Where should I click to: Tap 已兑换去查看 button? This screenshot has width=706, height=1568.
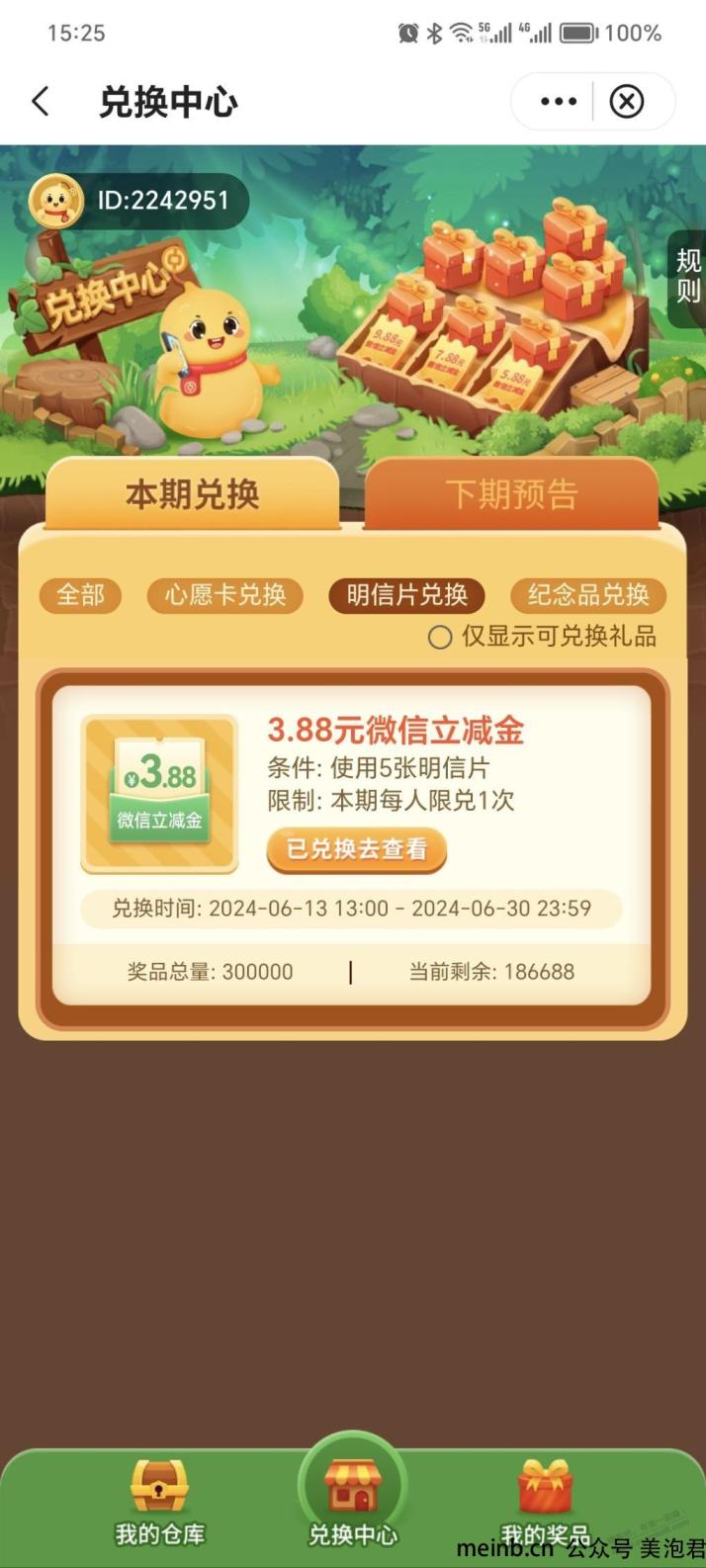coord(357,848)
